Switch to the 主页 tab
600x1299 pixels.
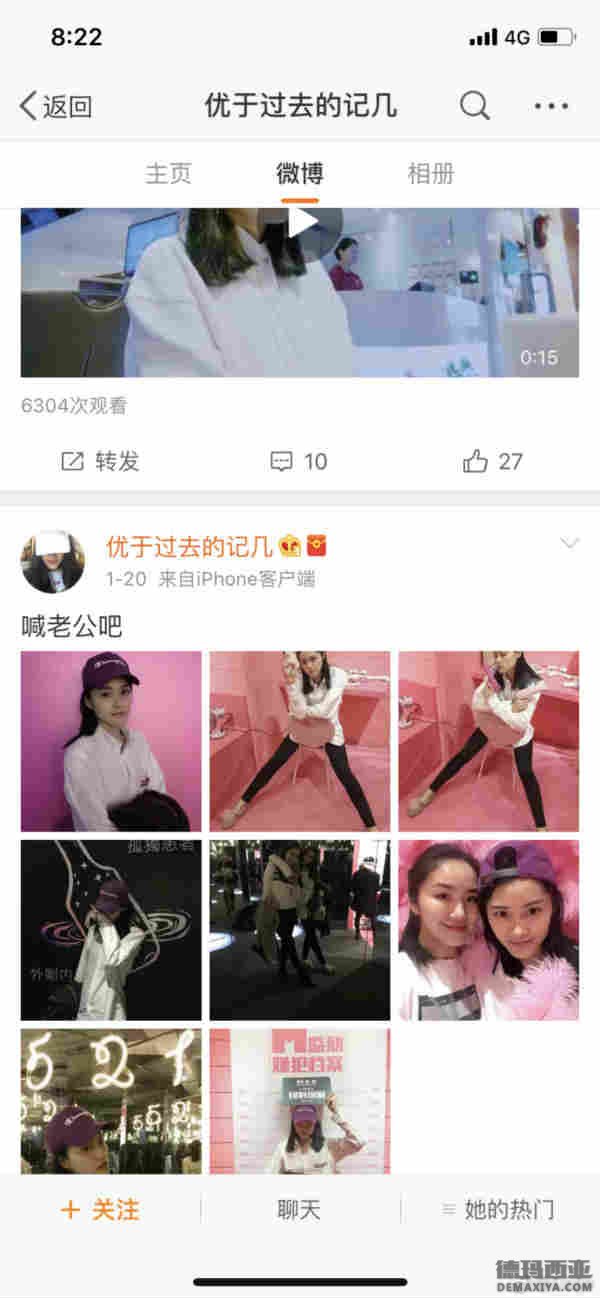168,173
